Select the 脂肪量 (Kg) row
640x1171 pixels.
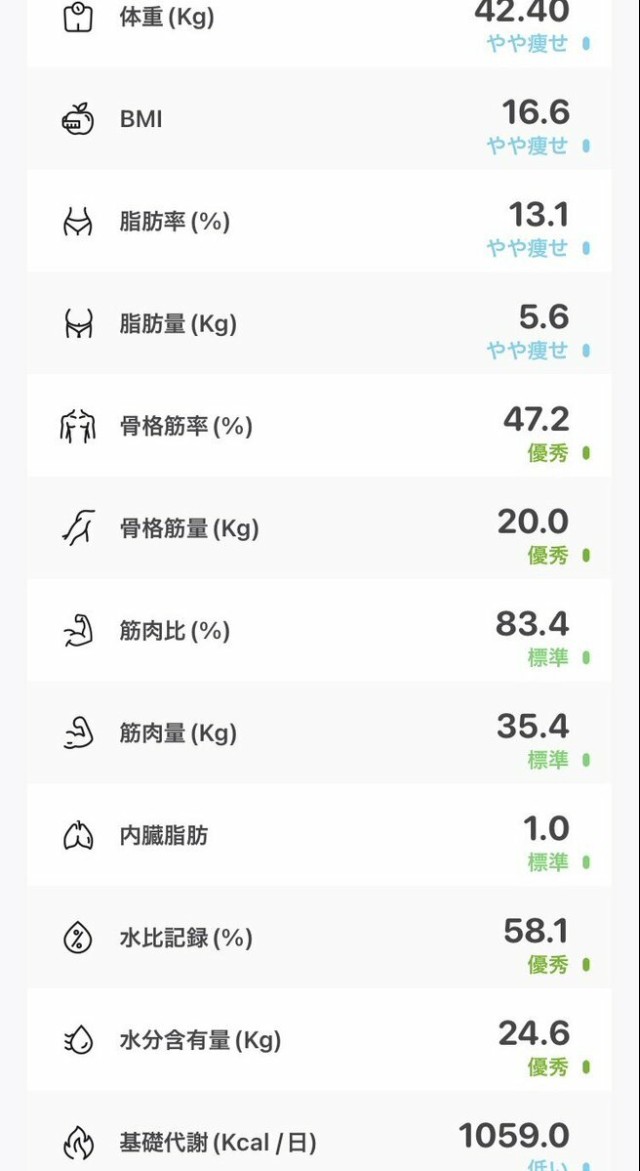click(x=319, y=324)
